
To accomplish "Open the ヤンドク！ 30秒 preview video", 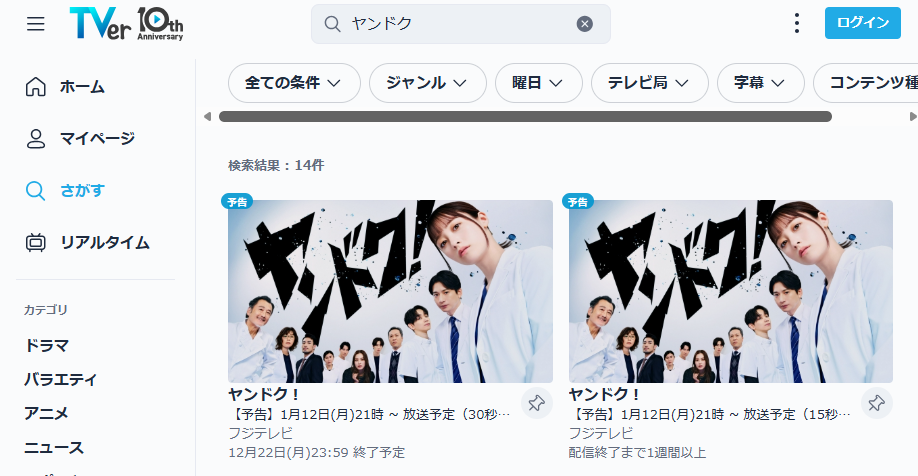I will [x=390, y=291].
